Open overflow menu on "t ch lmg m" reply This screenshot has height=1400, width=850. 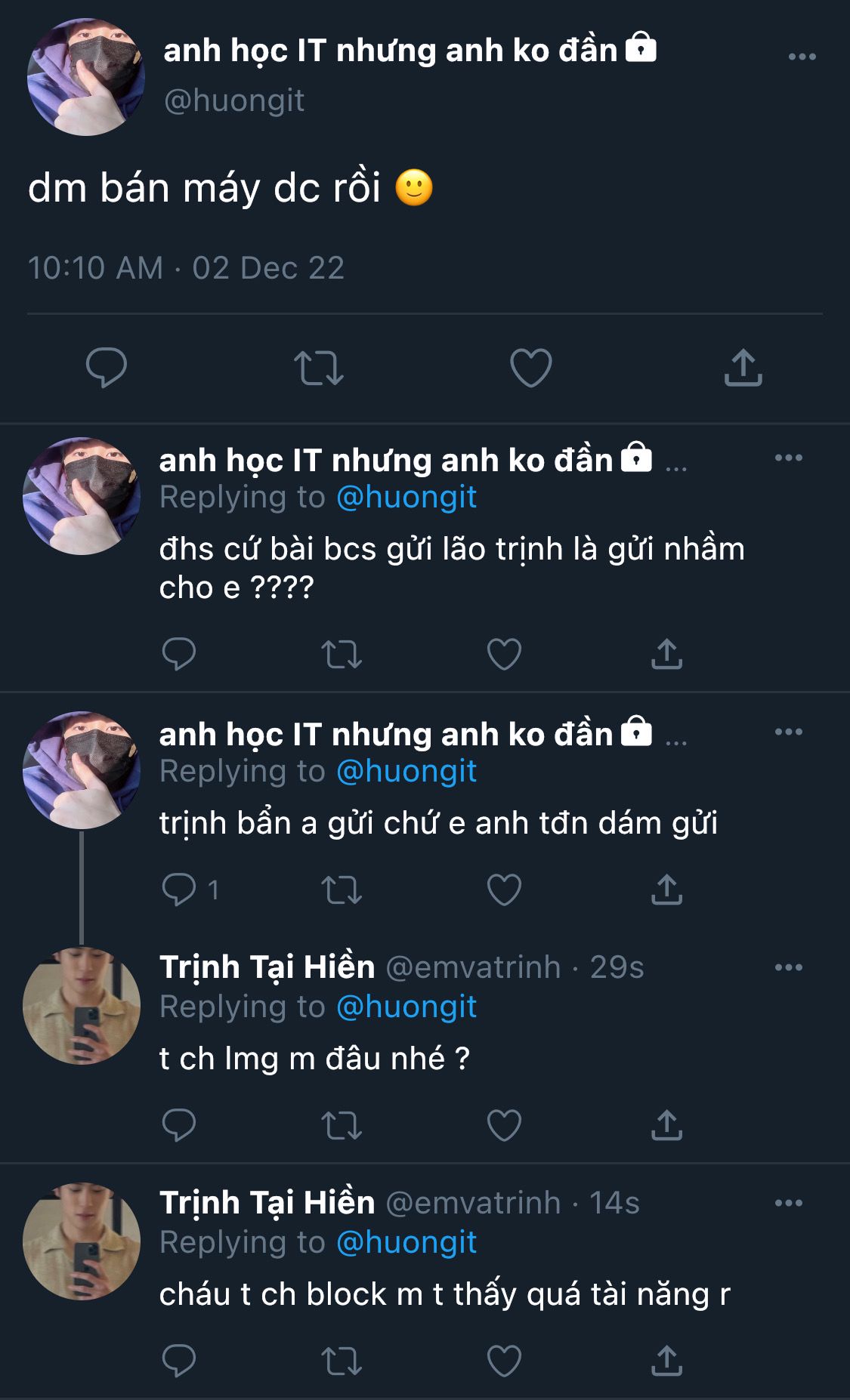[x=788, y=967]
